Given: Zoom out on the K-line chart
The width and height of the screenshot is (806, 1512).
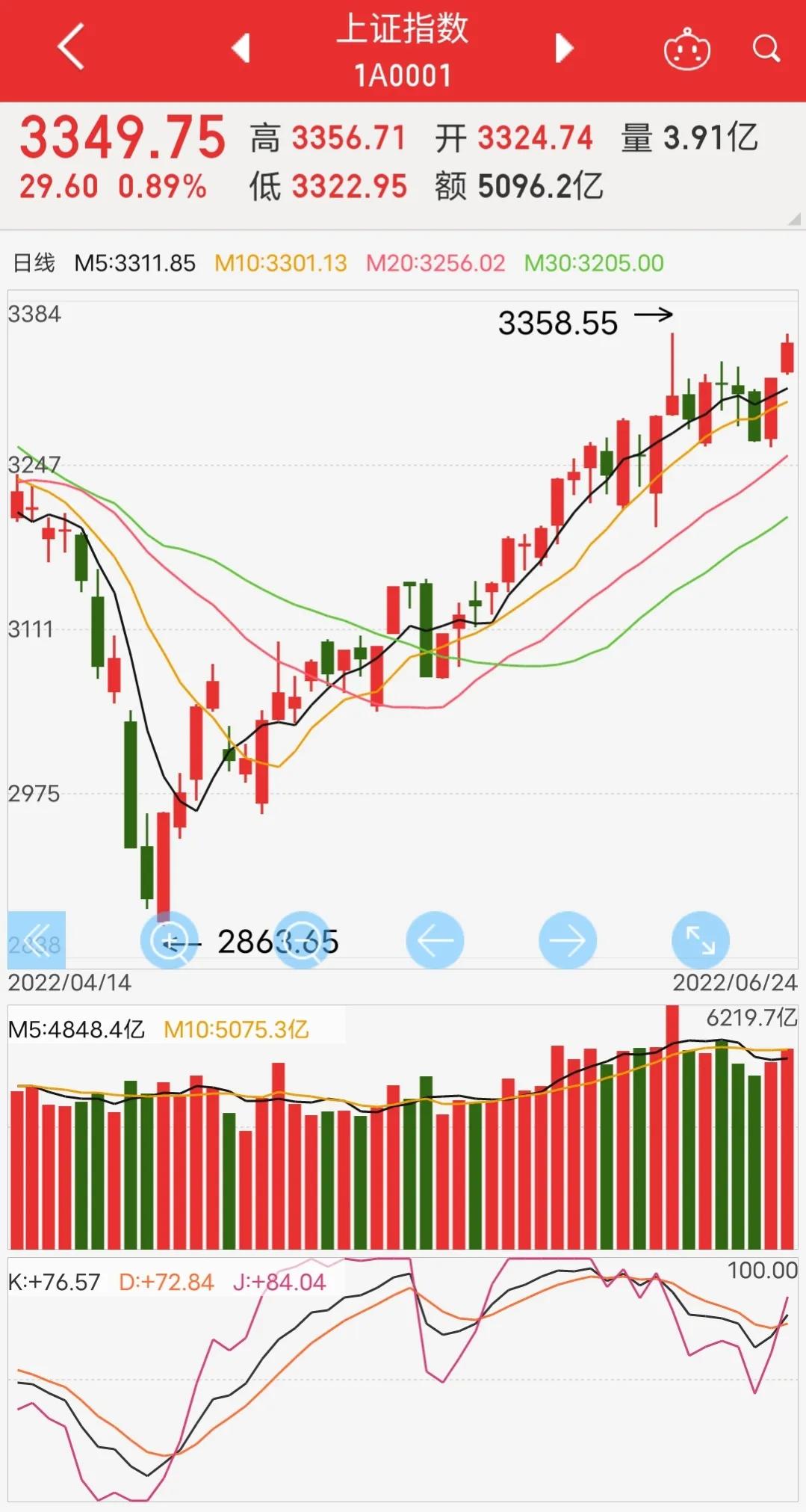Looking at the screenshot, I should [302, 940].
